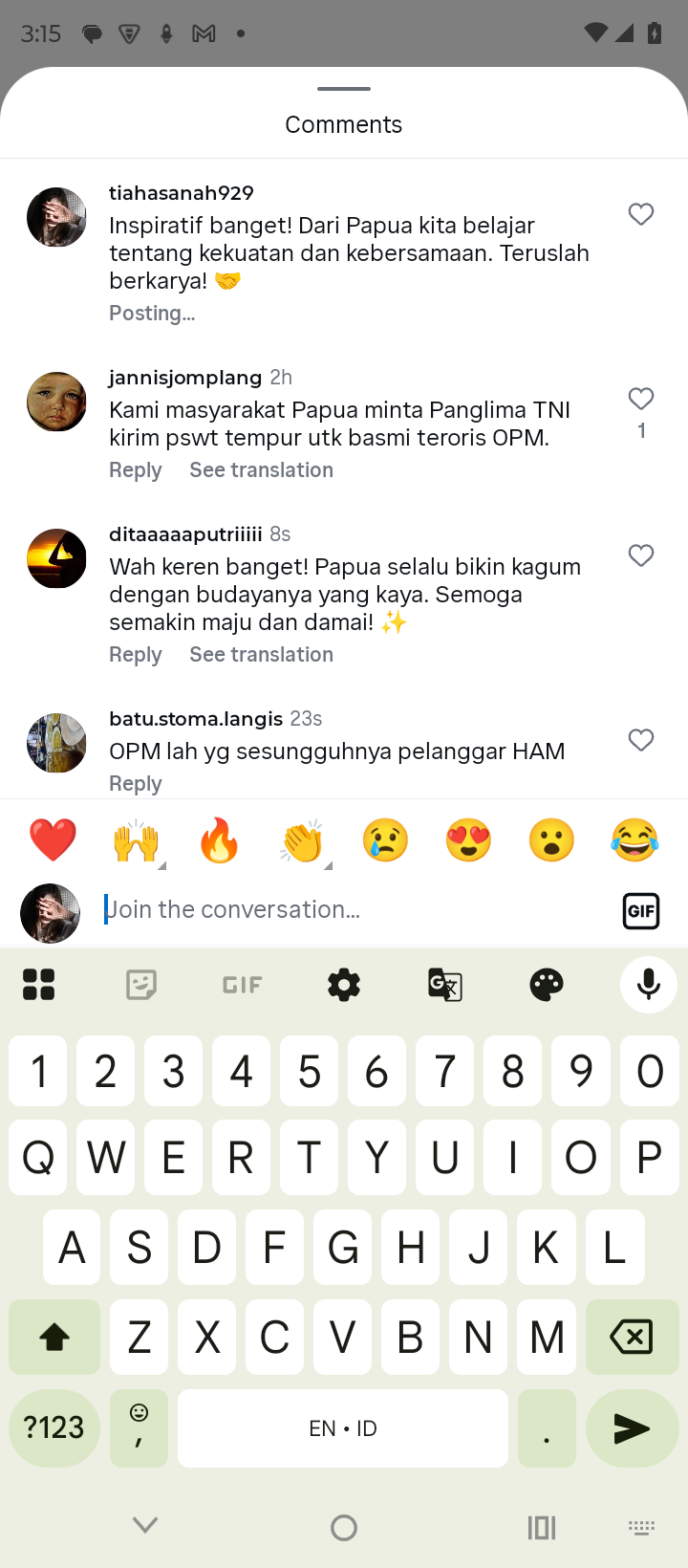Open keyboard translate tool
This screenshot has height=1568, width=688.
pyautogui.click(x=445, y=985)
